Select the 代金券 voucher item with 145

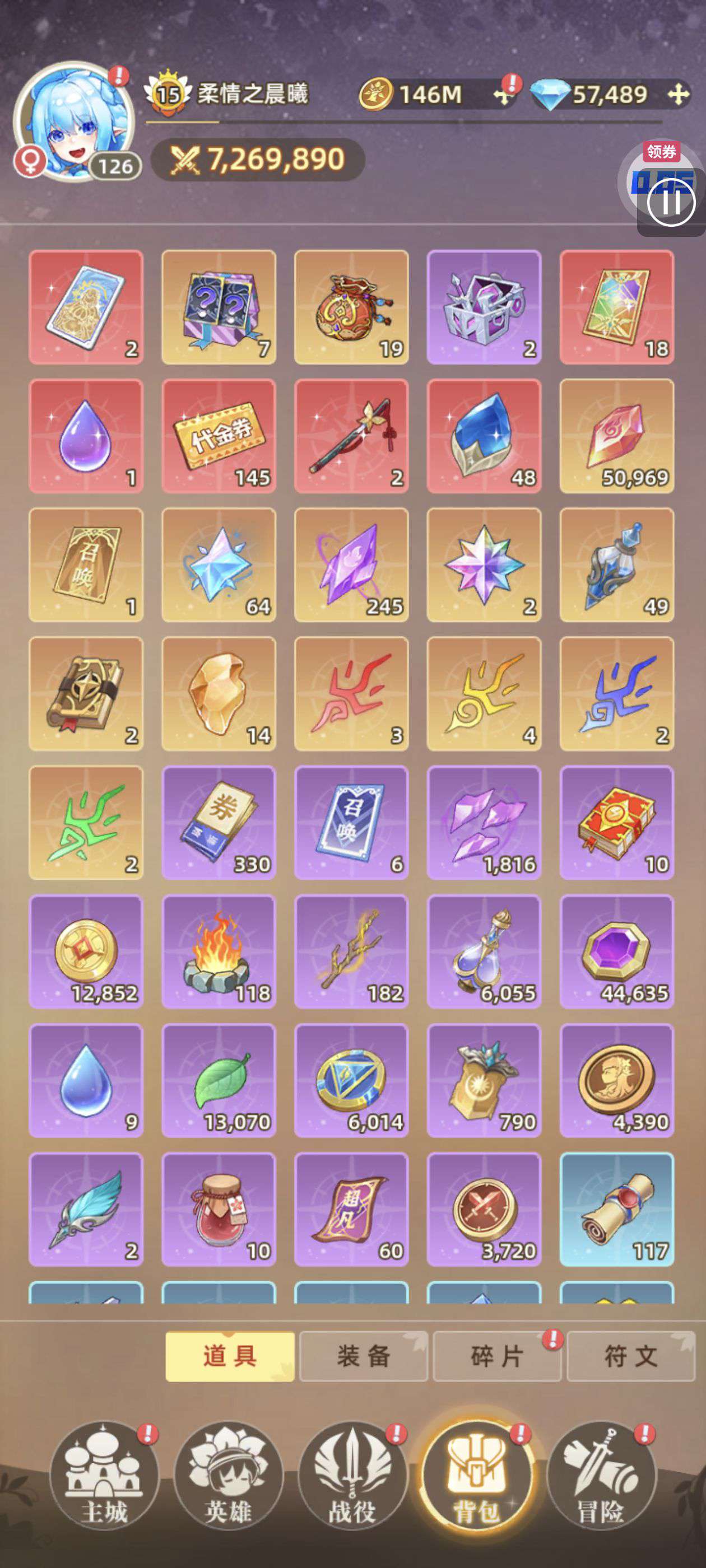pyautogui.click(x=219, y=436)
